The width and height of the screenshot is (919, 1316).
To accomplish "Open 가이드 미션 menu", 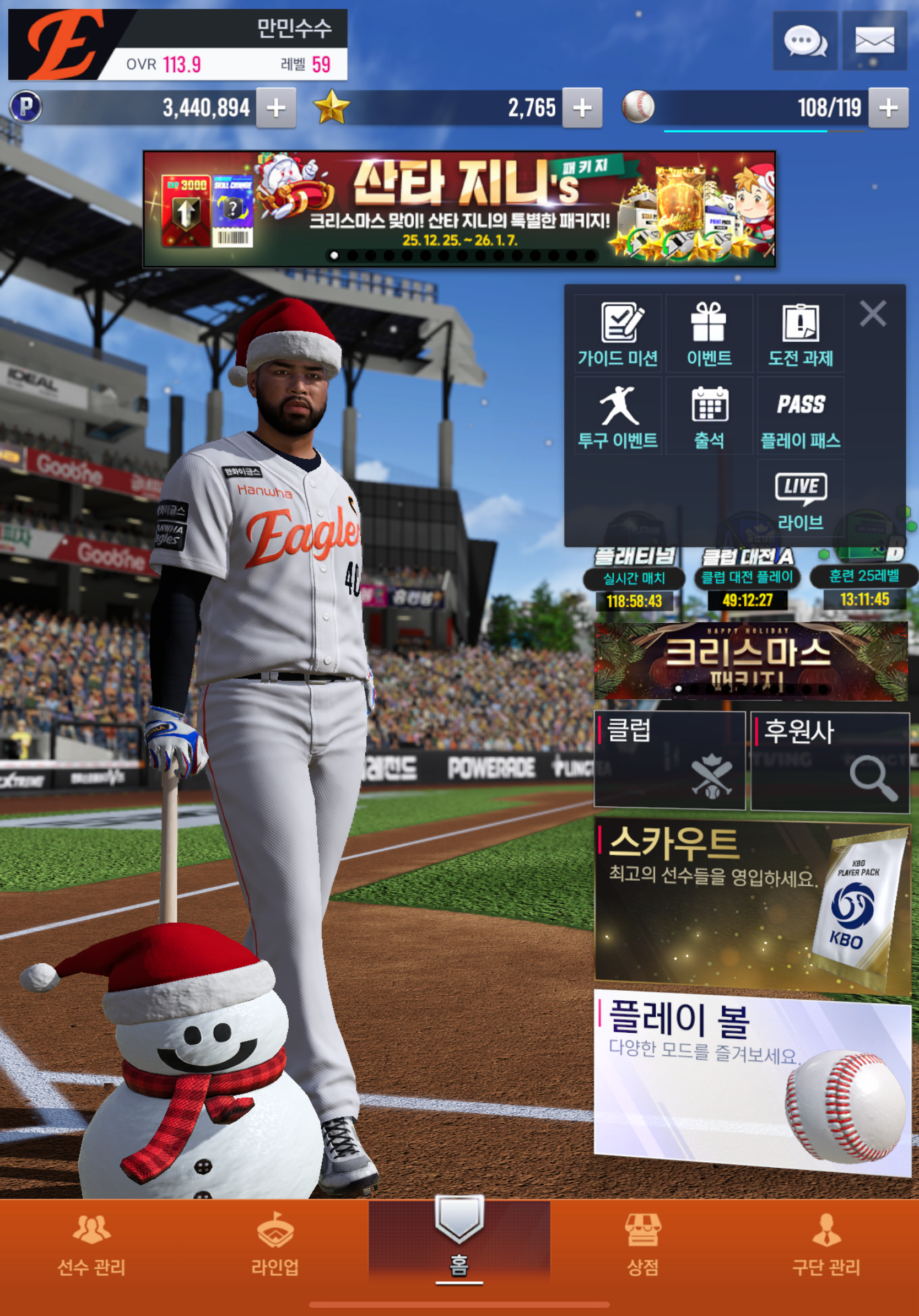I will (x=618, y=335).
